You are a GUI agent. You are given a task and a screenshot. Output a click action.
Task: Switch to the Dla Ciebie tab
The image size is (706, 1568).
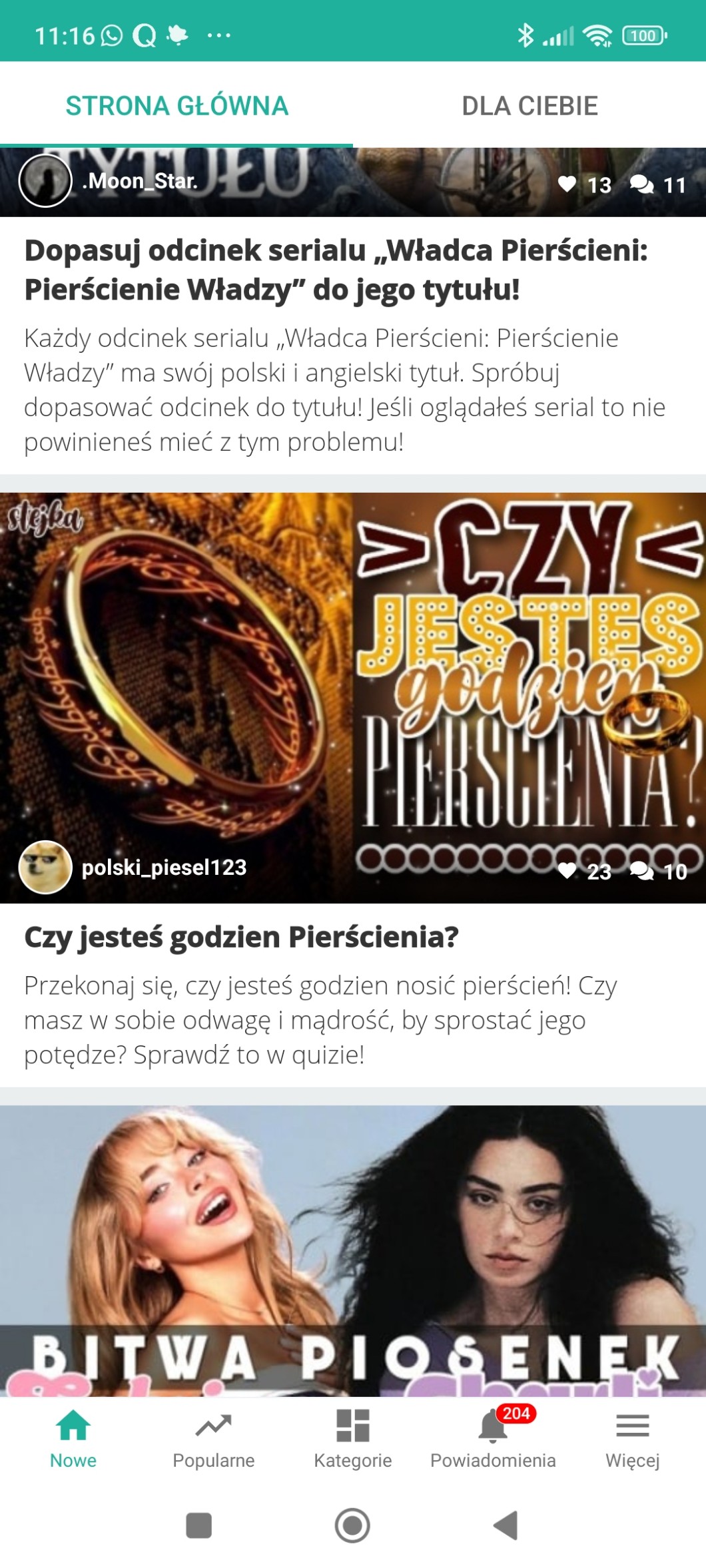(x=529, y=106)
